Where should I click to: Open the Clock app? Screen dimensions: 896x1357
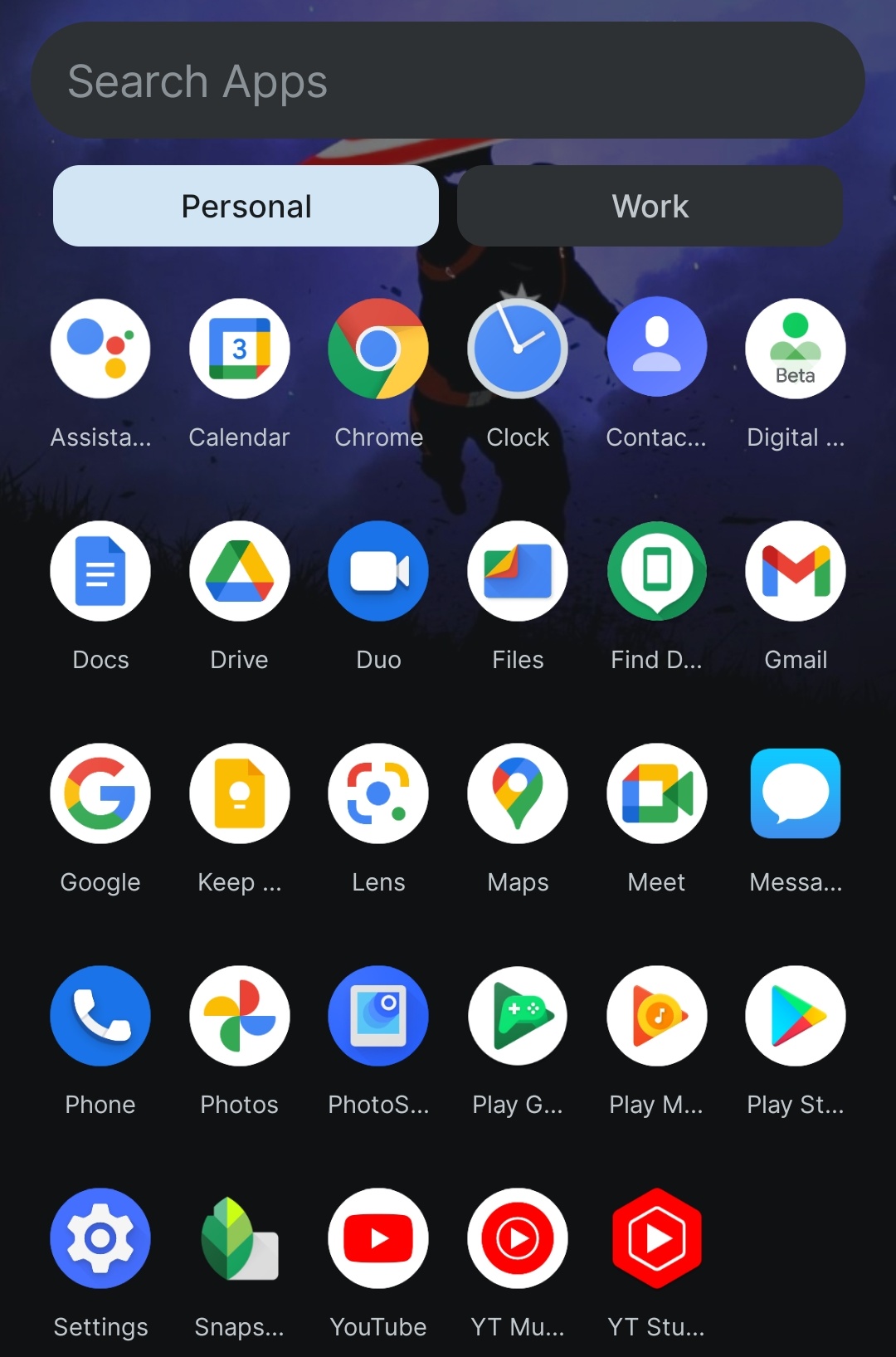[x=517, y=348]
